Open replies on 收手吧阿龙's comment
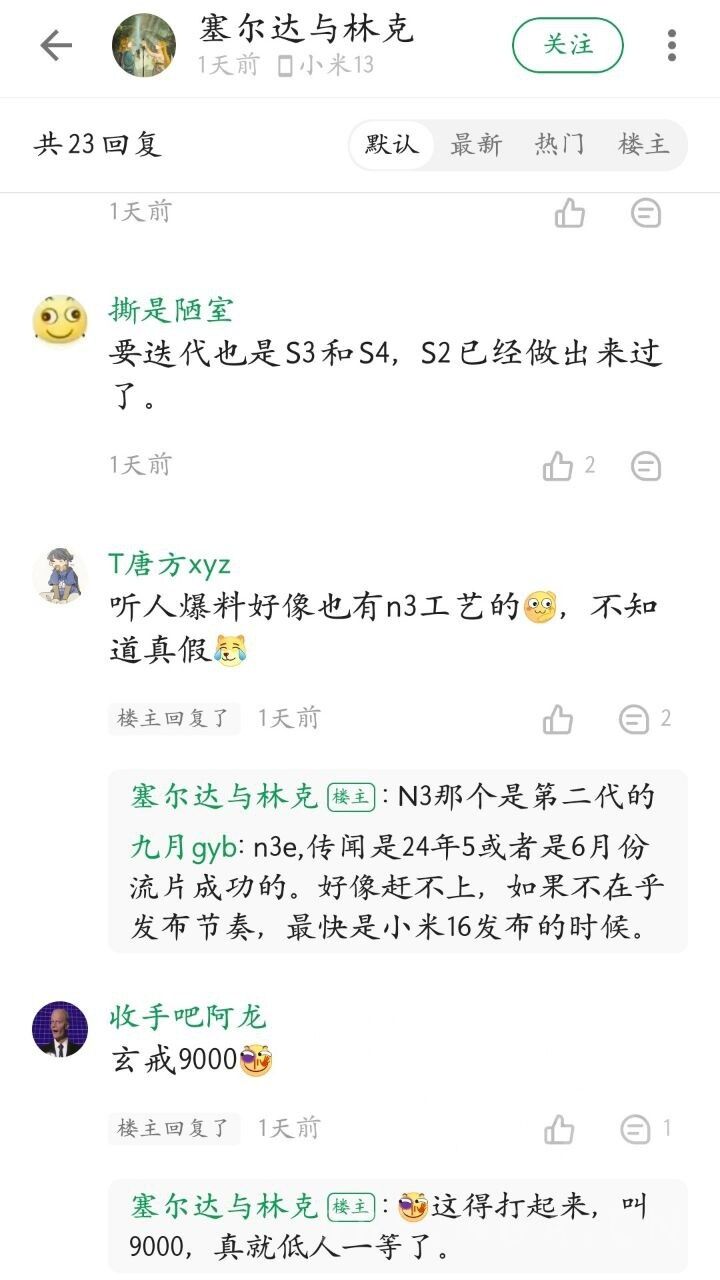The height and width of the screenshot is (1280, 720). [636, 1129]
